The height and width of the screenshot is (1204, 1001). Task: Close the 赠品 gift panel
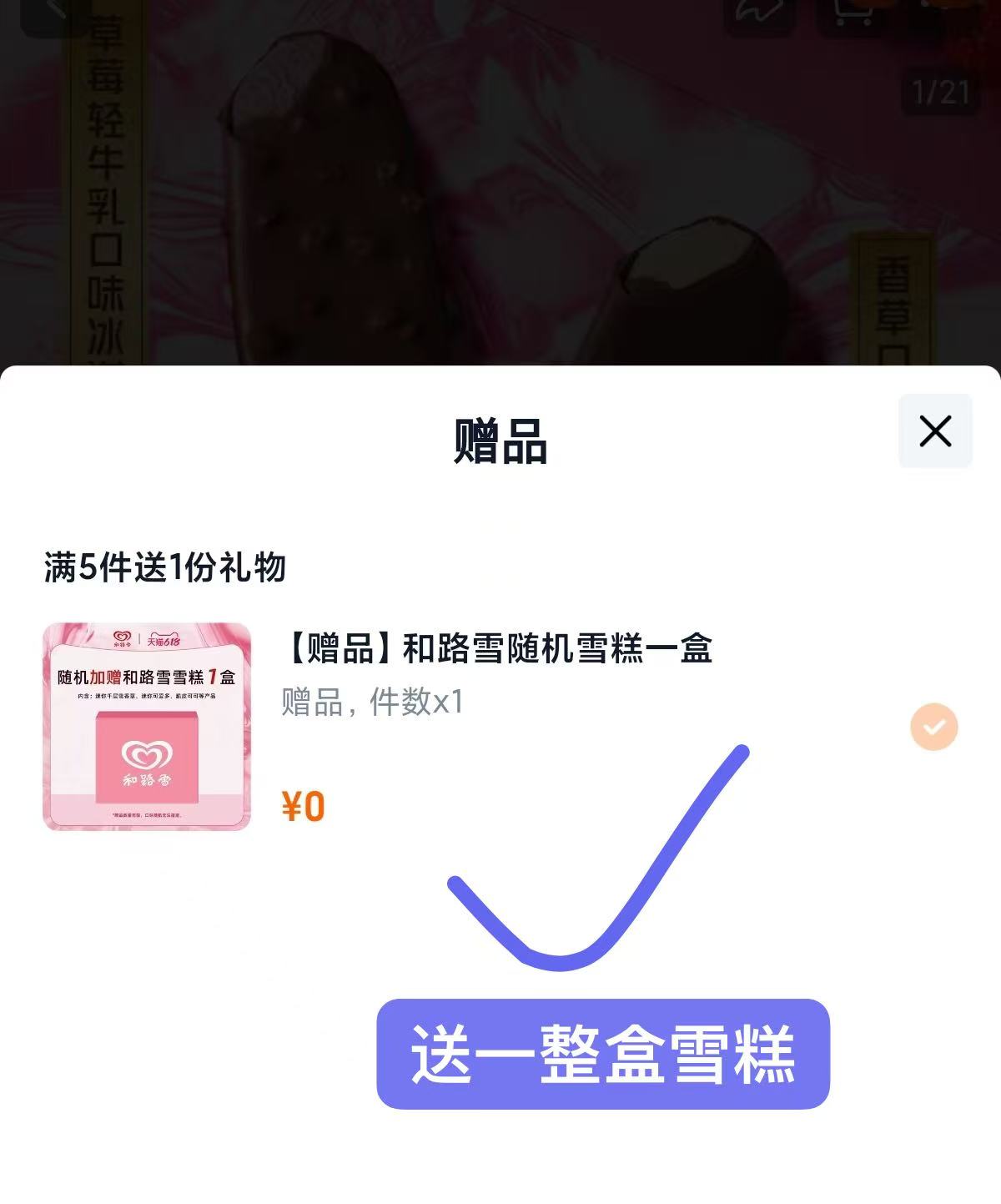pos(935,431)
